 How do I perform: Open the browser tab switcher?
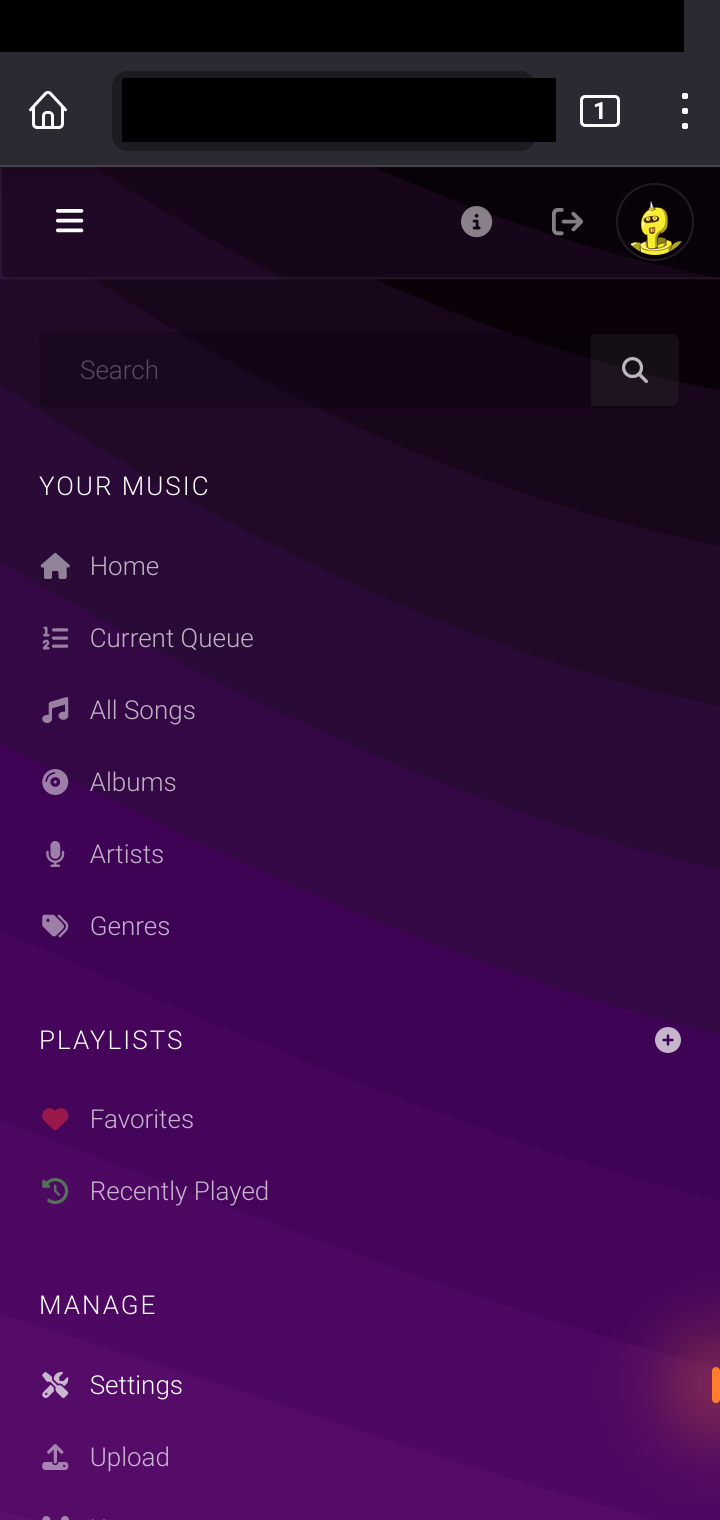[600, 110]
